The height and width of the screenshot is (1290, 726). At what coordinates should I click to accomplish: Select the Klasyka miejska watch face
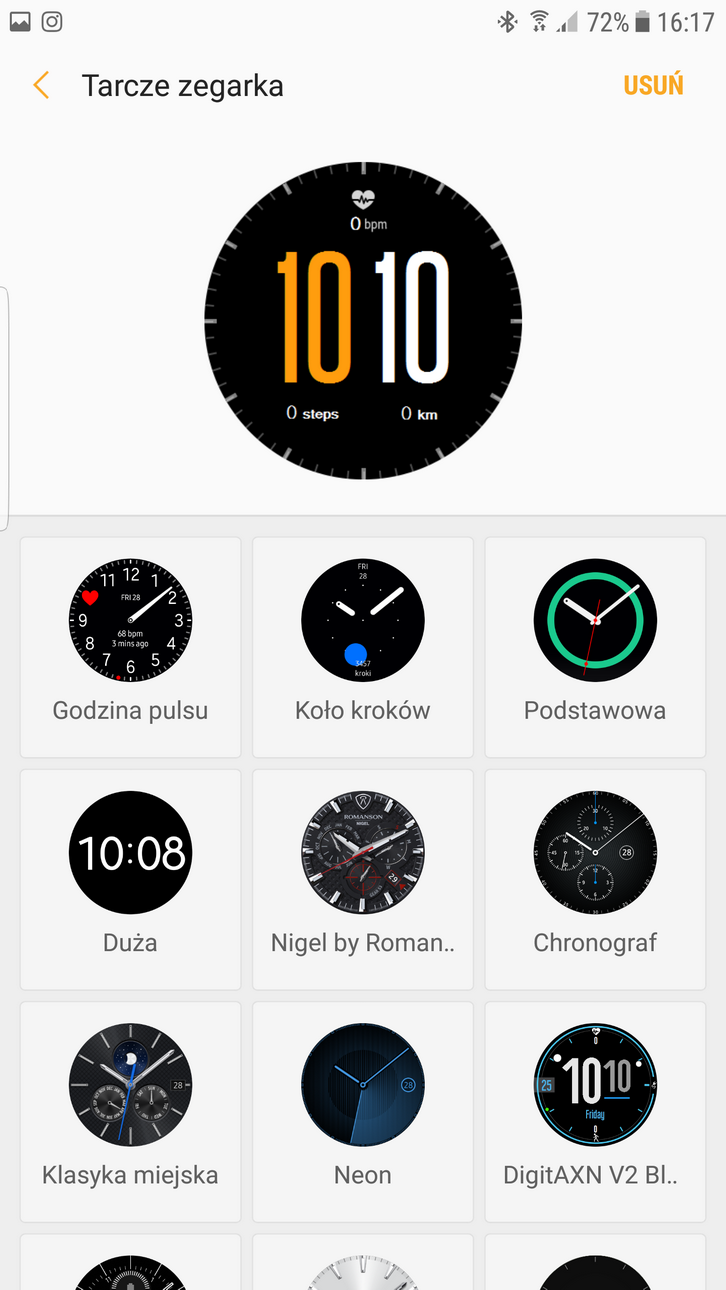(130, 1110)
